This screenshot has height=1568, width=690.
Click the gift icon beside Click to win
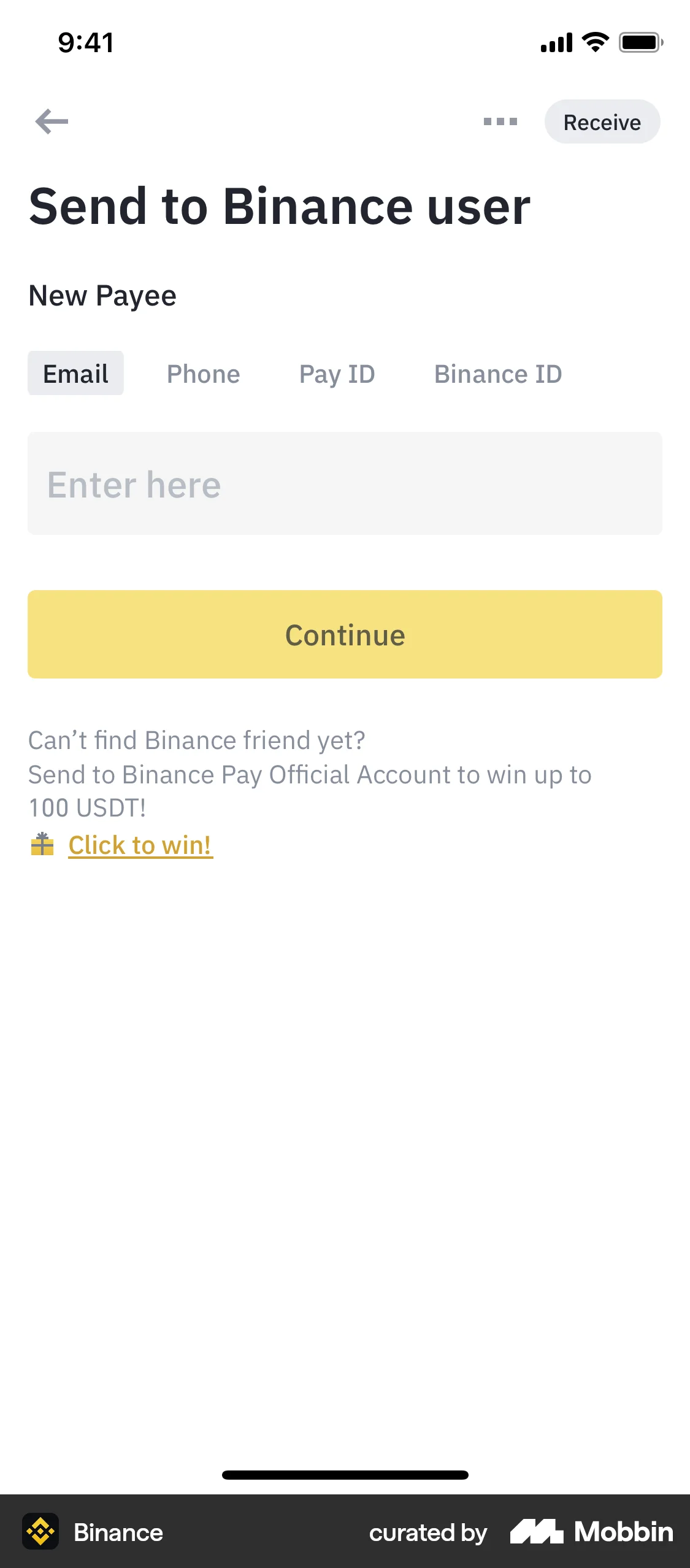[40, 845]
